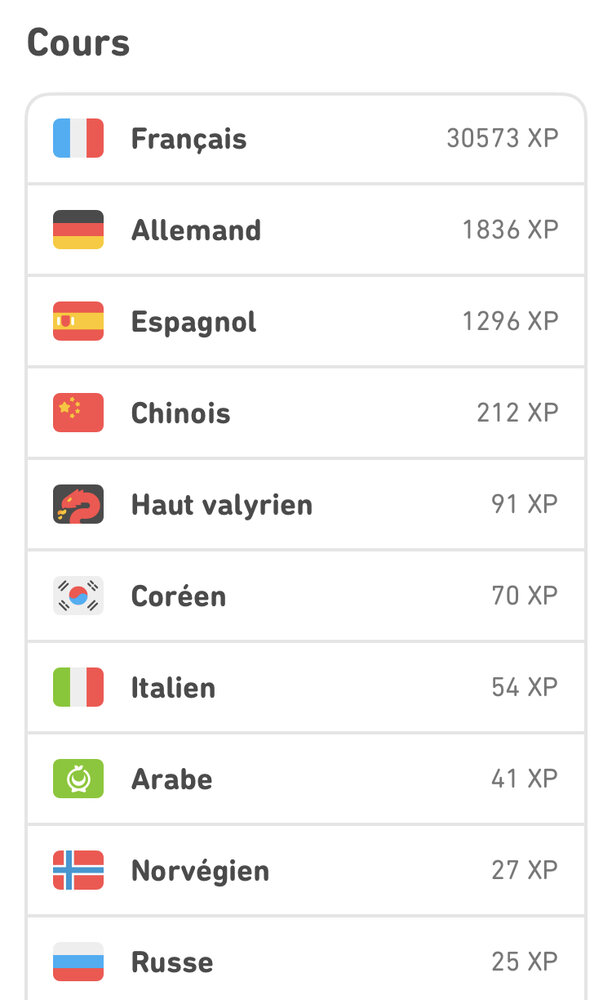The width and height of the screenshot is (612, 1000).
Task: Select the Coréen course
Action: [305, 596]
